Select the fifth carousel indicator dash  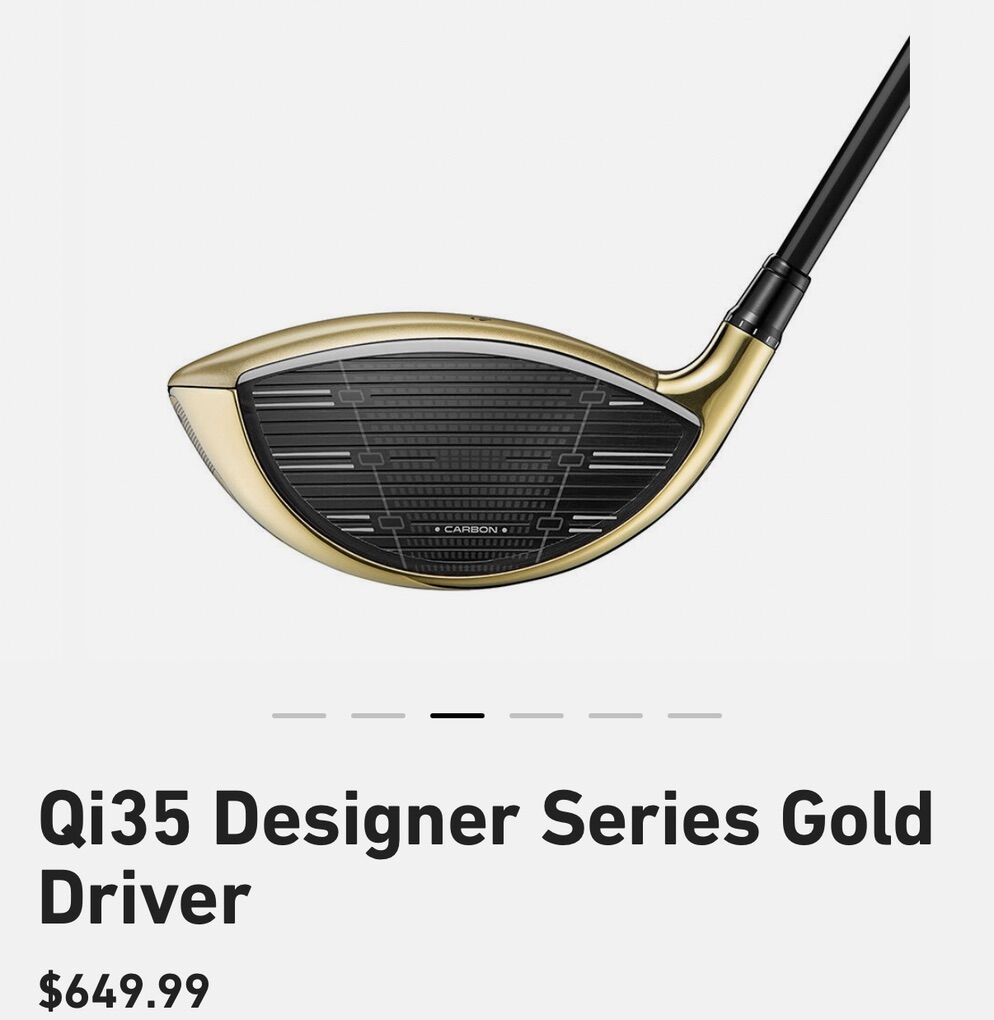pos(615,716)
